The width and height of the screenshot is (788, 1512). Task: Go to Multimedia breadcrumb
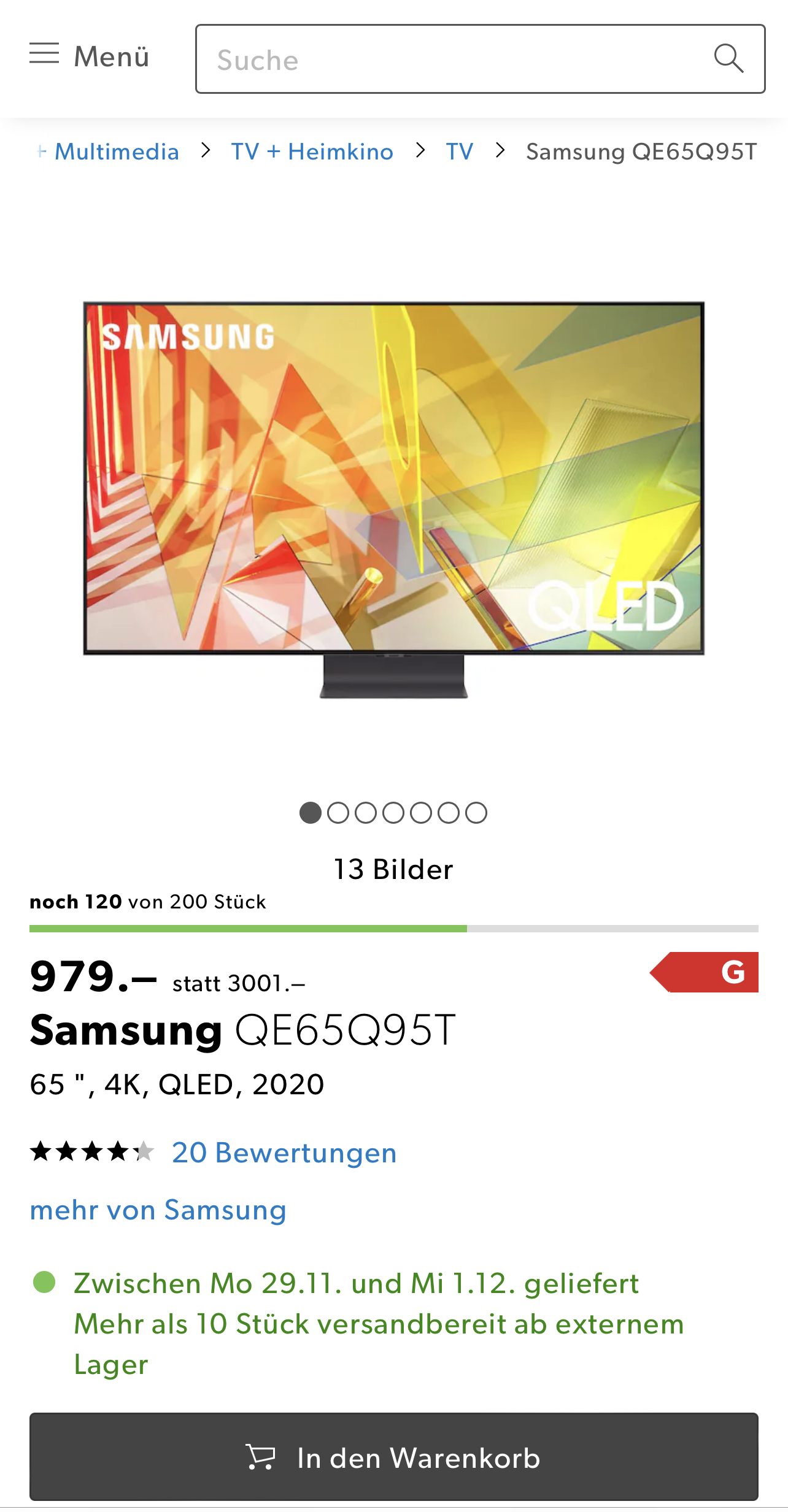[x=117, y=152]
